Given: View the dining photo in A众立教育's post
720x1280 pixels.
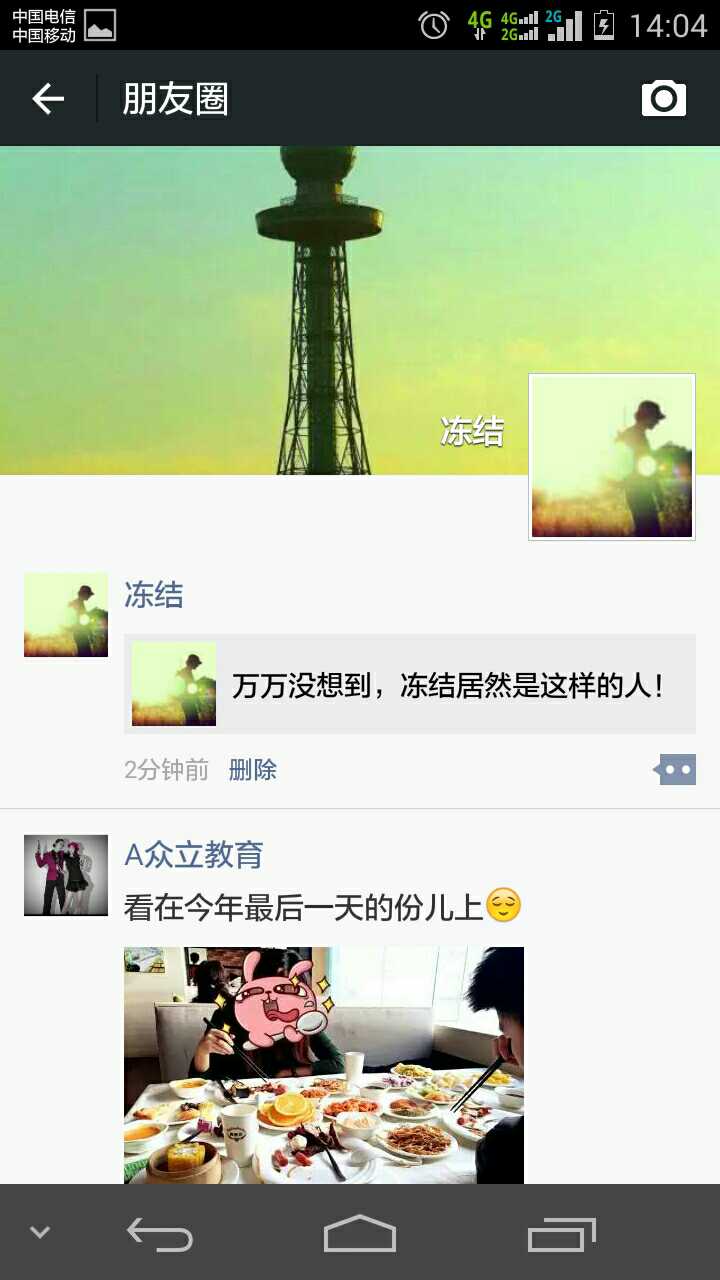Looking at the screenshot, I should tap(323, 1065).
